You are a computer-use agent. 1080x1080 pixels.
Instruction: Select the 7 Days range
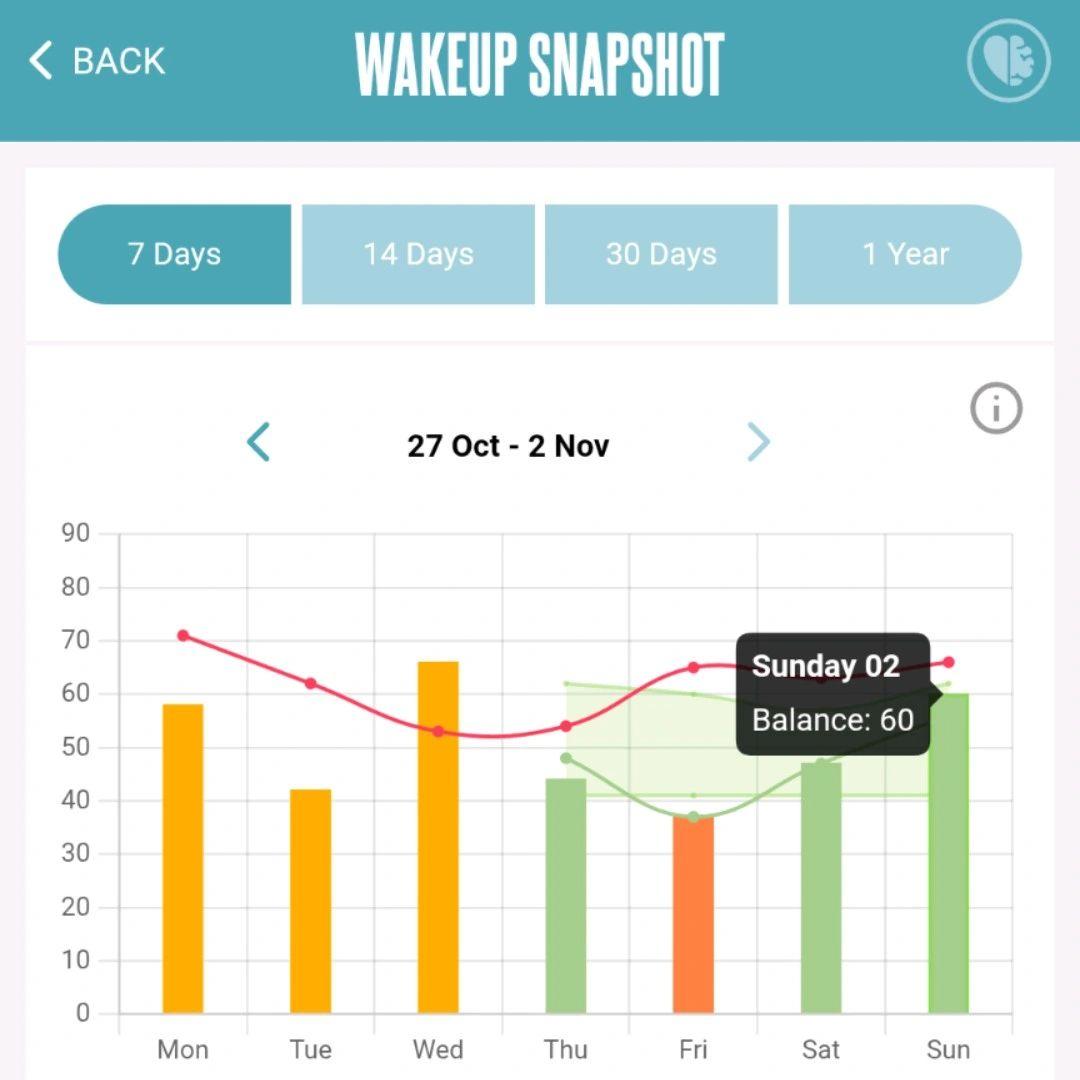(x=175, y=254)
